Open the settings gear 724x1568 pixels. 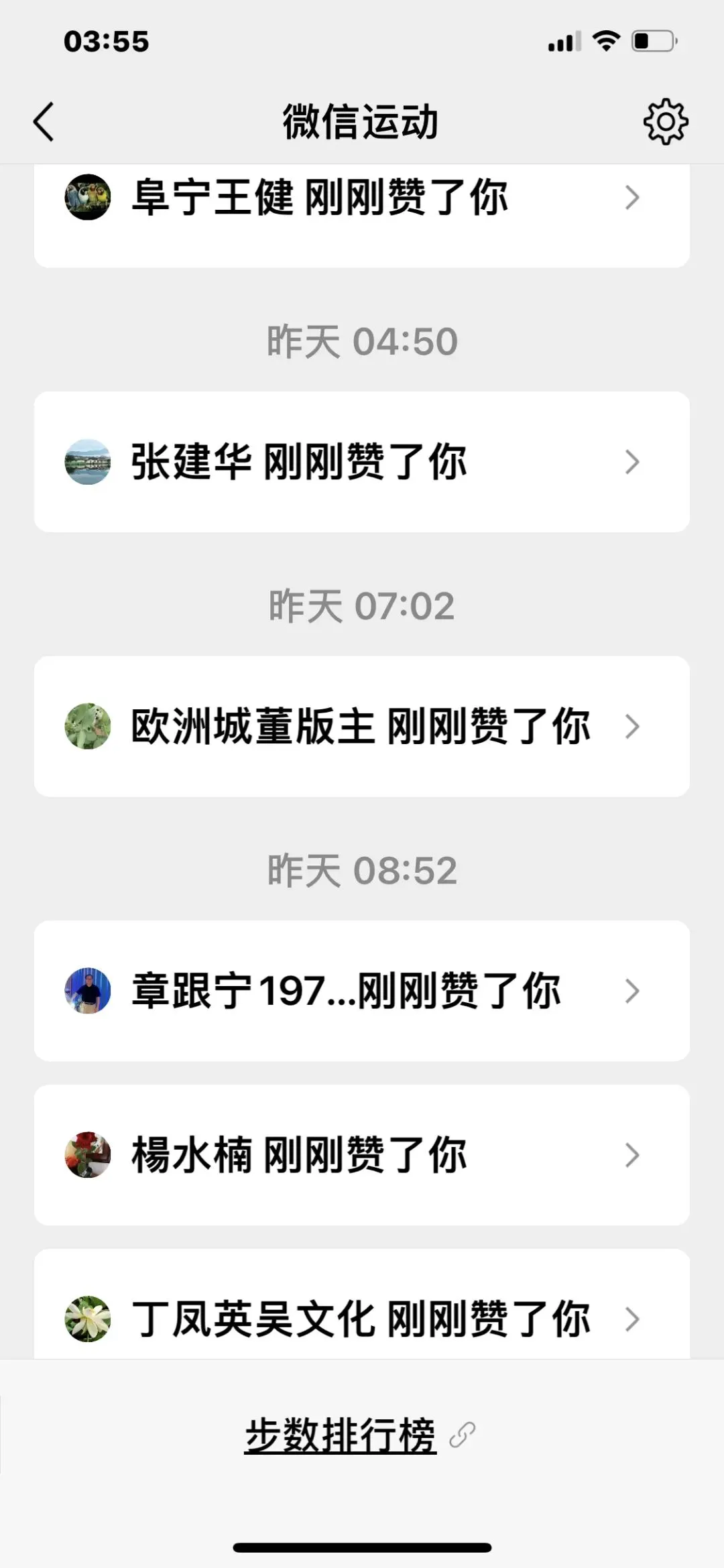(x=665, y=122)
